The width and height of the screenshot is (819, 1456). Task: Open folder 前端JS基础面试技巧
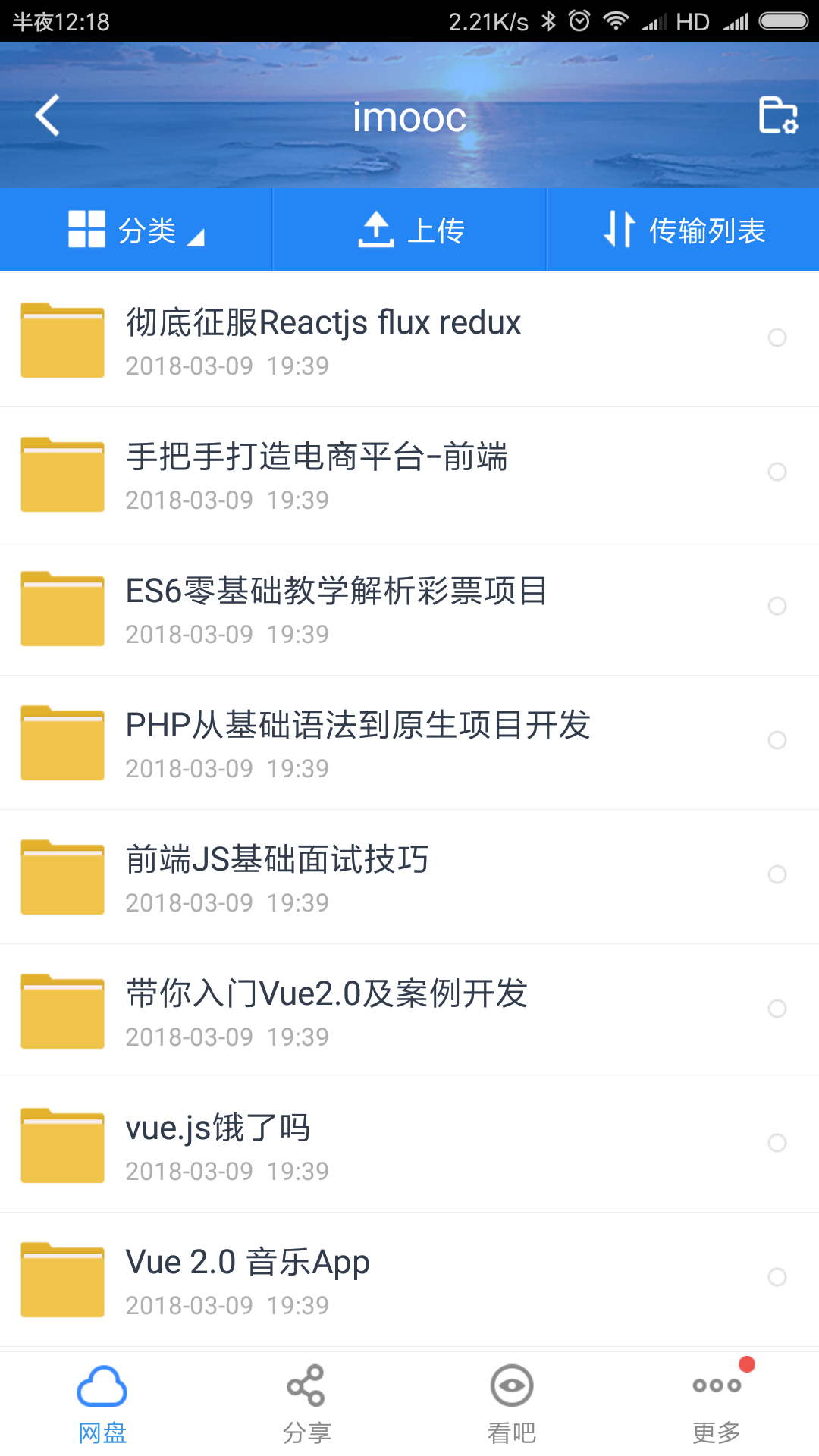click(x=278, y=876)
